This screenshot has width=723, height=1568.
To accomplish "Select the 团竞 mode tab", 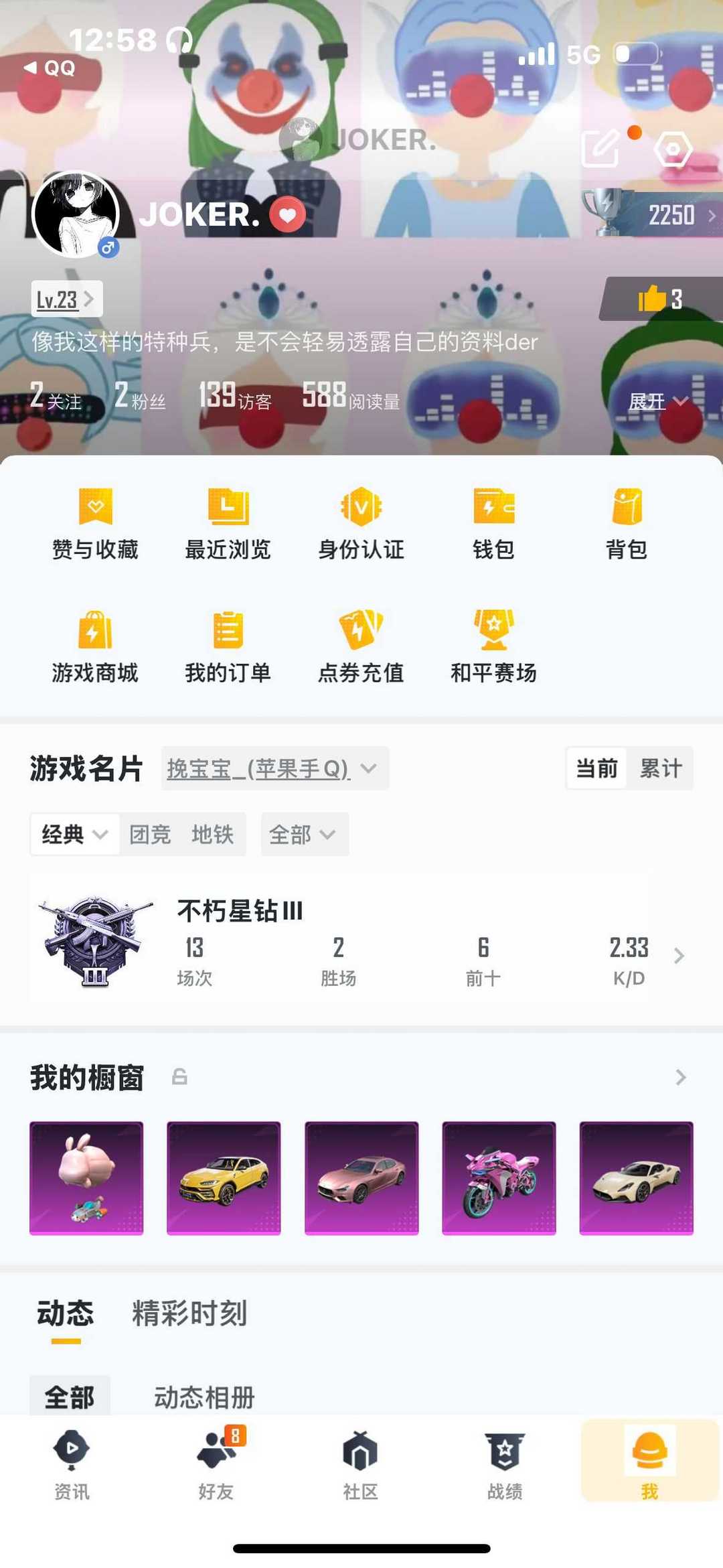I will pyautogui.click(x=150, y=835).
